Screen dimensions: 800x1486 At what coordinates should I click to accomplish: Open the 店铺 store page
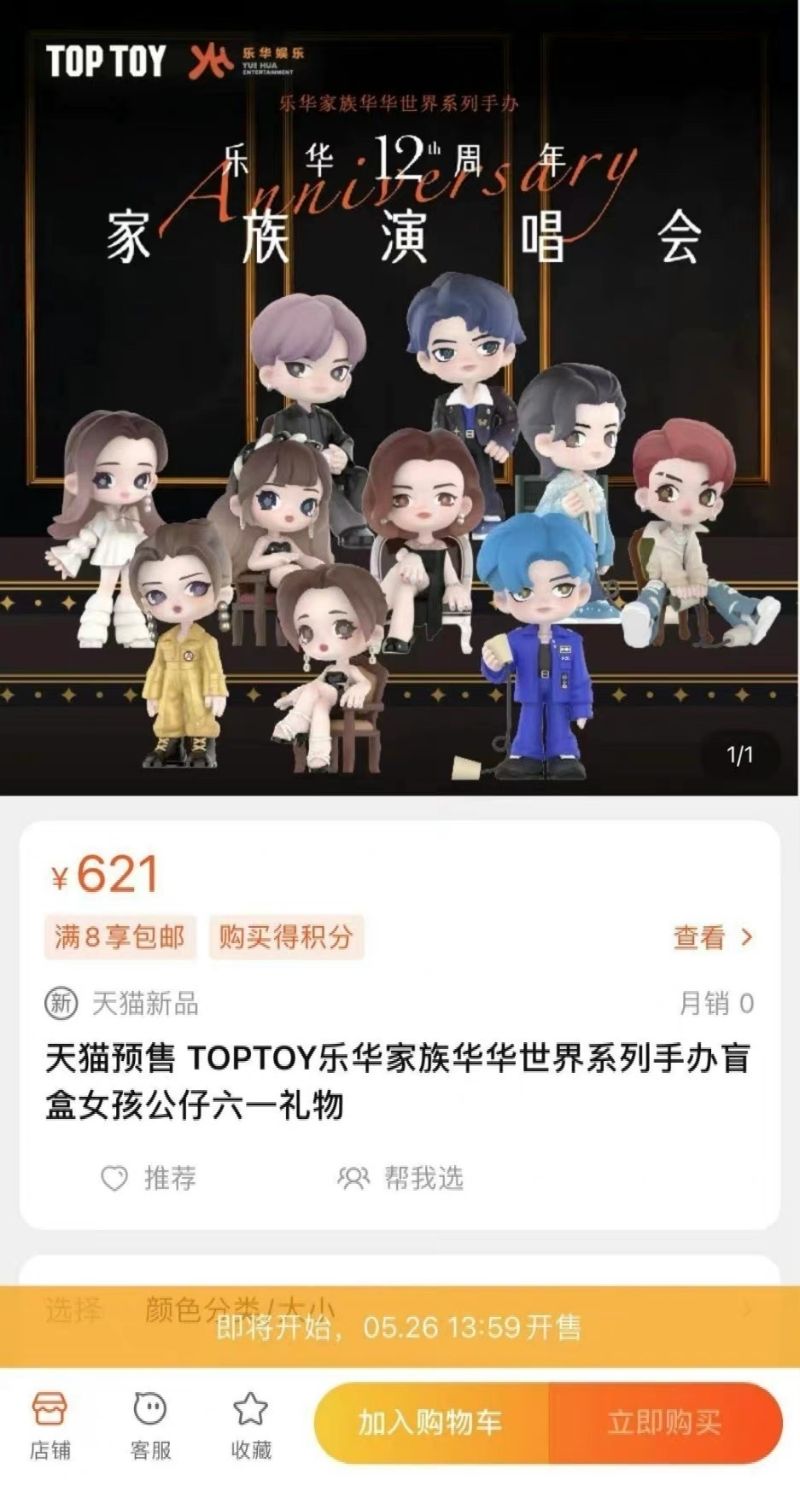pos(49,1424)
